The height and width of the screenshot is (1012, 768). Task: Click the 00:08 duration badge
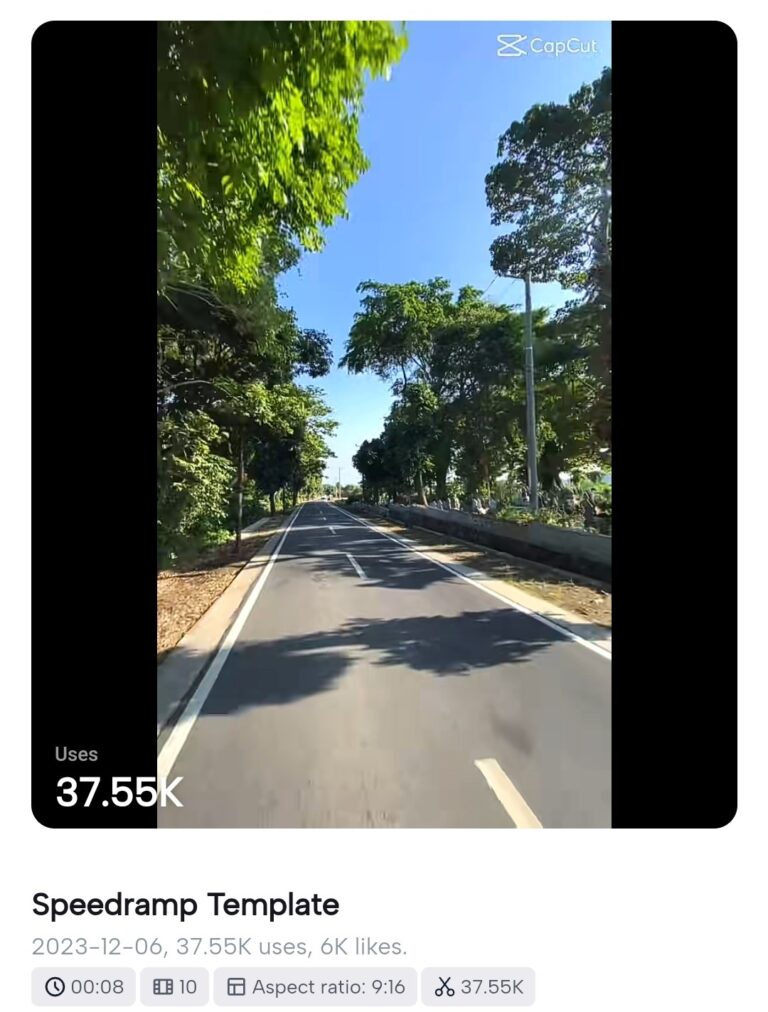[83, 986]
